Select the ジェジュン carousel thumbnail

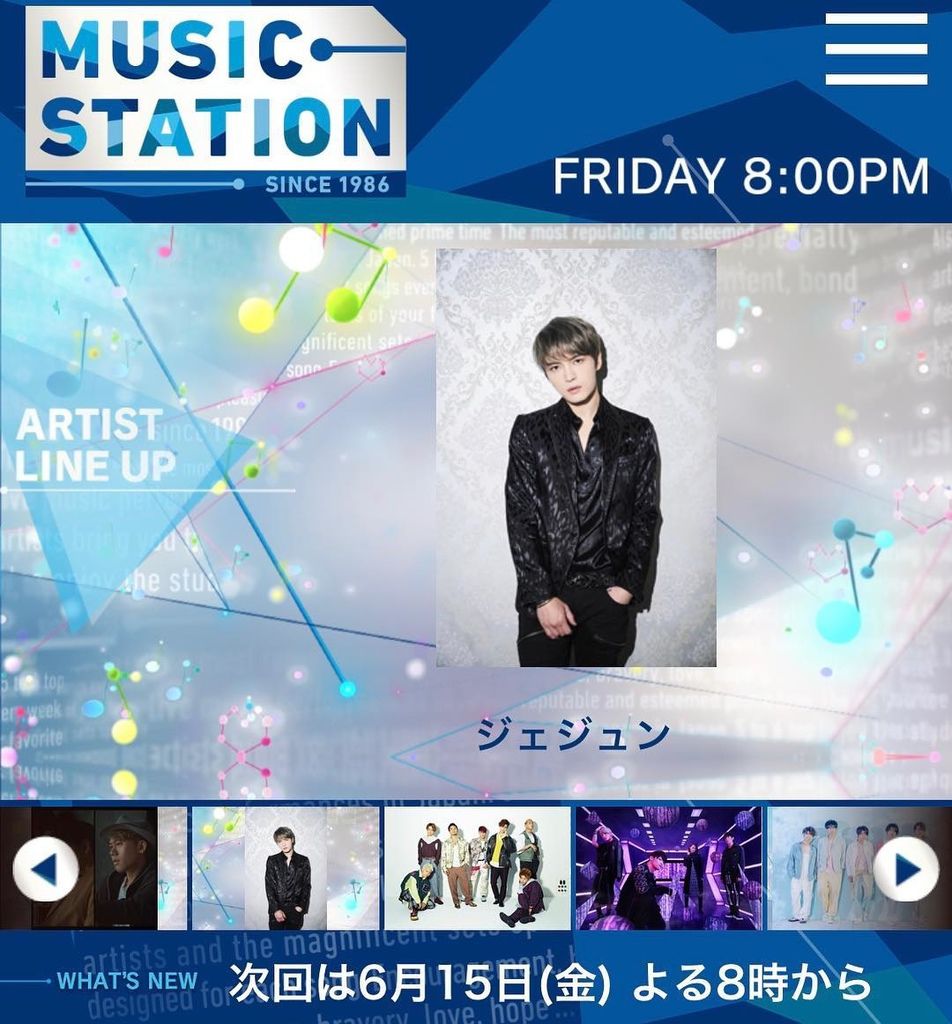click(x=286, y=869)
